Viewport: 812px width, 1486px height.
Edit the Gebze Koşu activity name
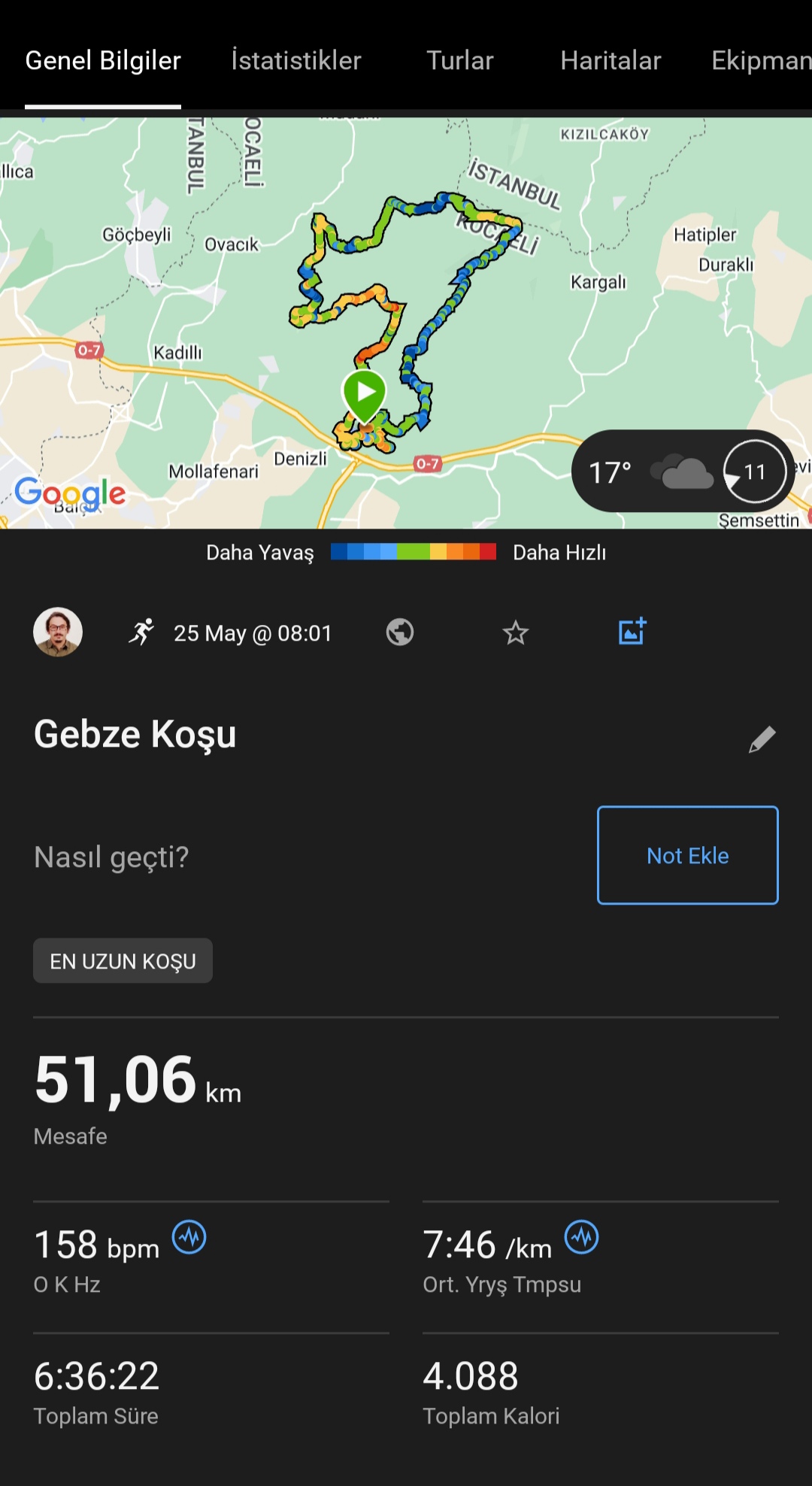[x=762, y=739]
